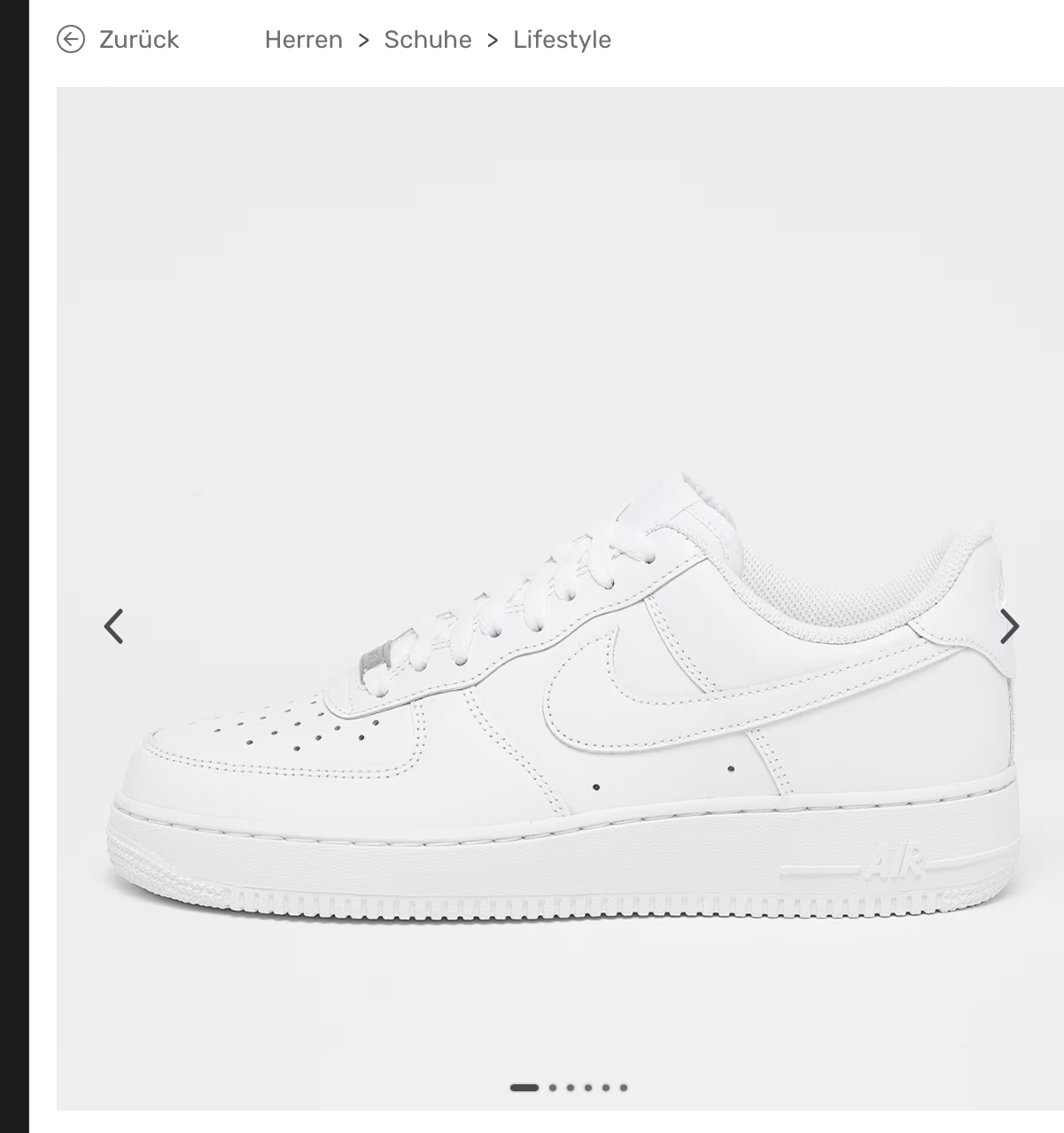Select the second image indicator dot
This screenshot has height=1133, width=1064.
pos(553,1088)
